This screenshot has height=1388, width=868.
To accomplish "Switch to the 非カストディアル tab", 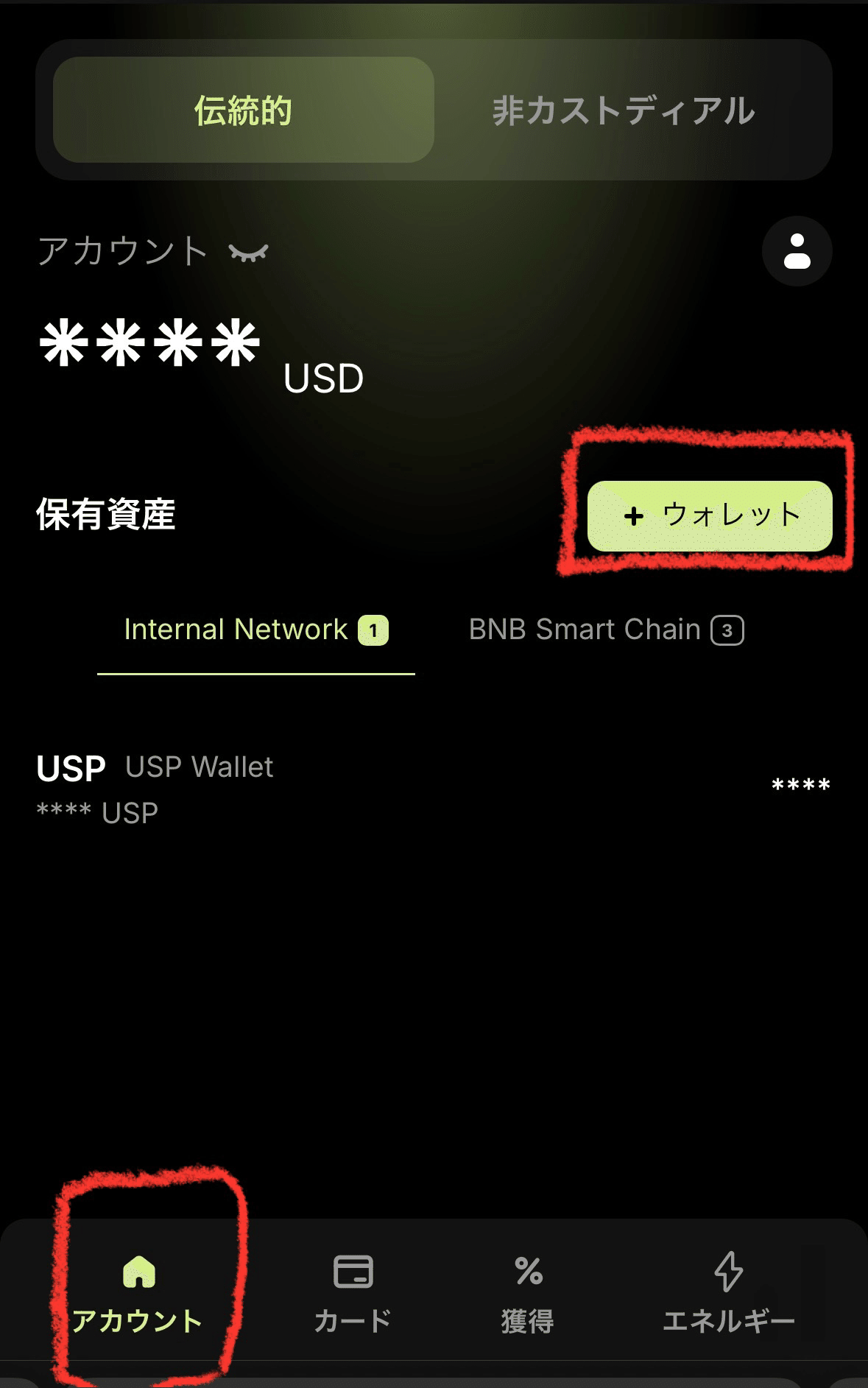I will (624, 110).
